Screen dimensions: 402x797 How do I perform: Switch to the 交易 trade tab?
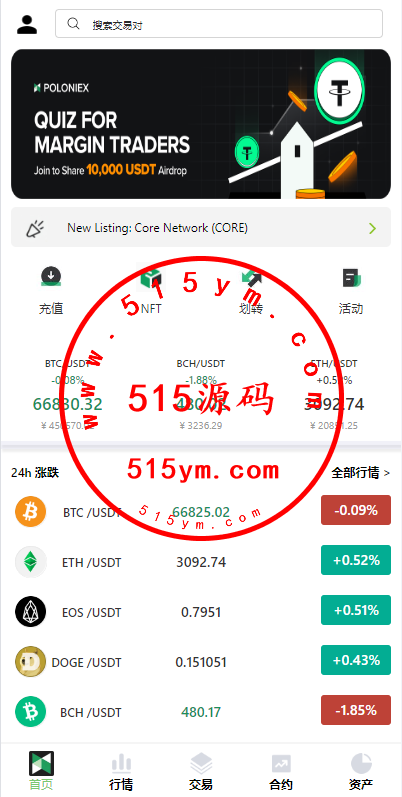coord(201,771)
